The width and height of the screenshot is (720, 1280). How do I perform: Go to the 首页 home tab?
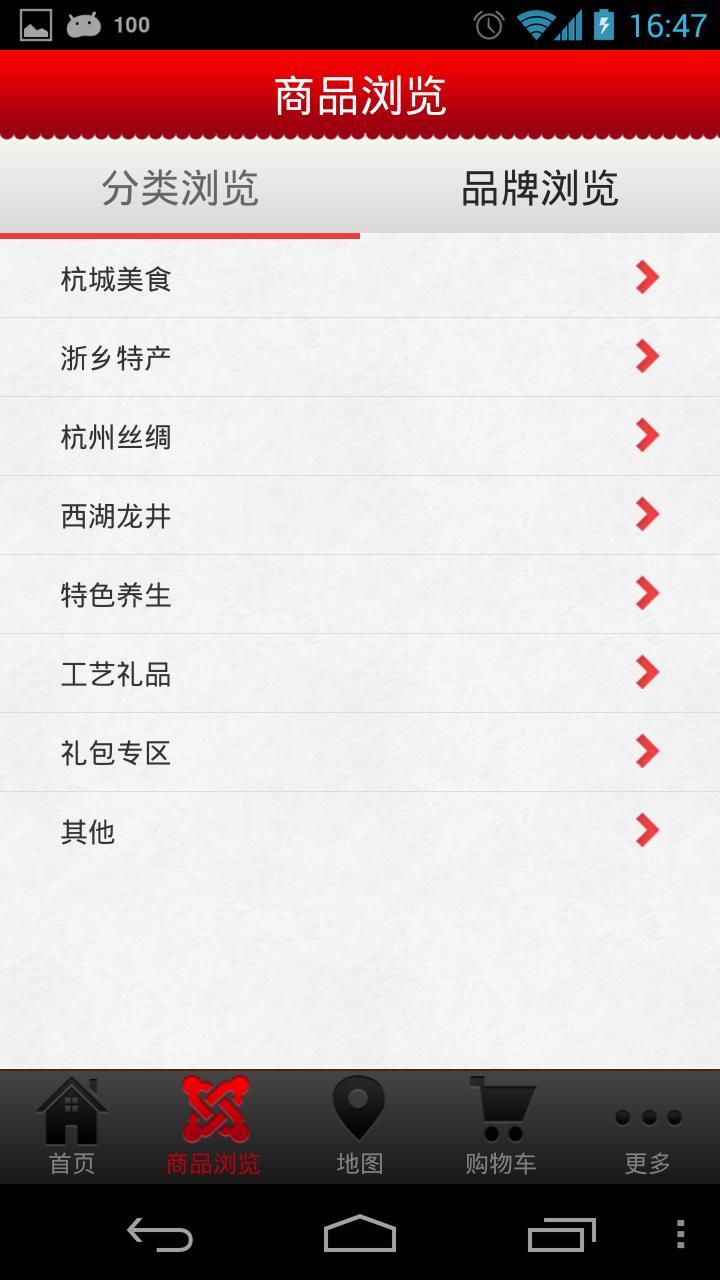click(72, 1127)
